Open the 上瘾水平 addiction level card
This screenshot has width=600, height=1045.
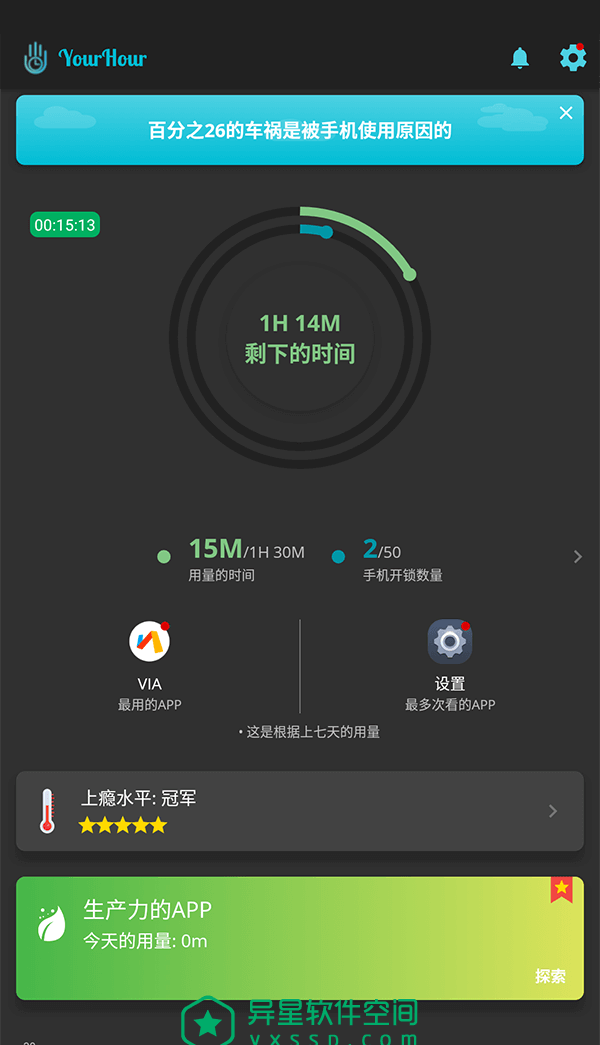[300, 811]
